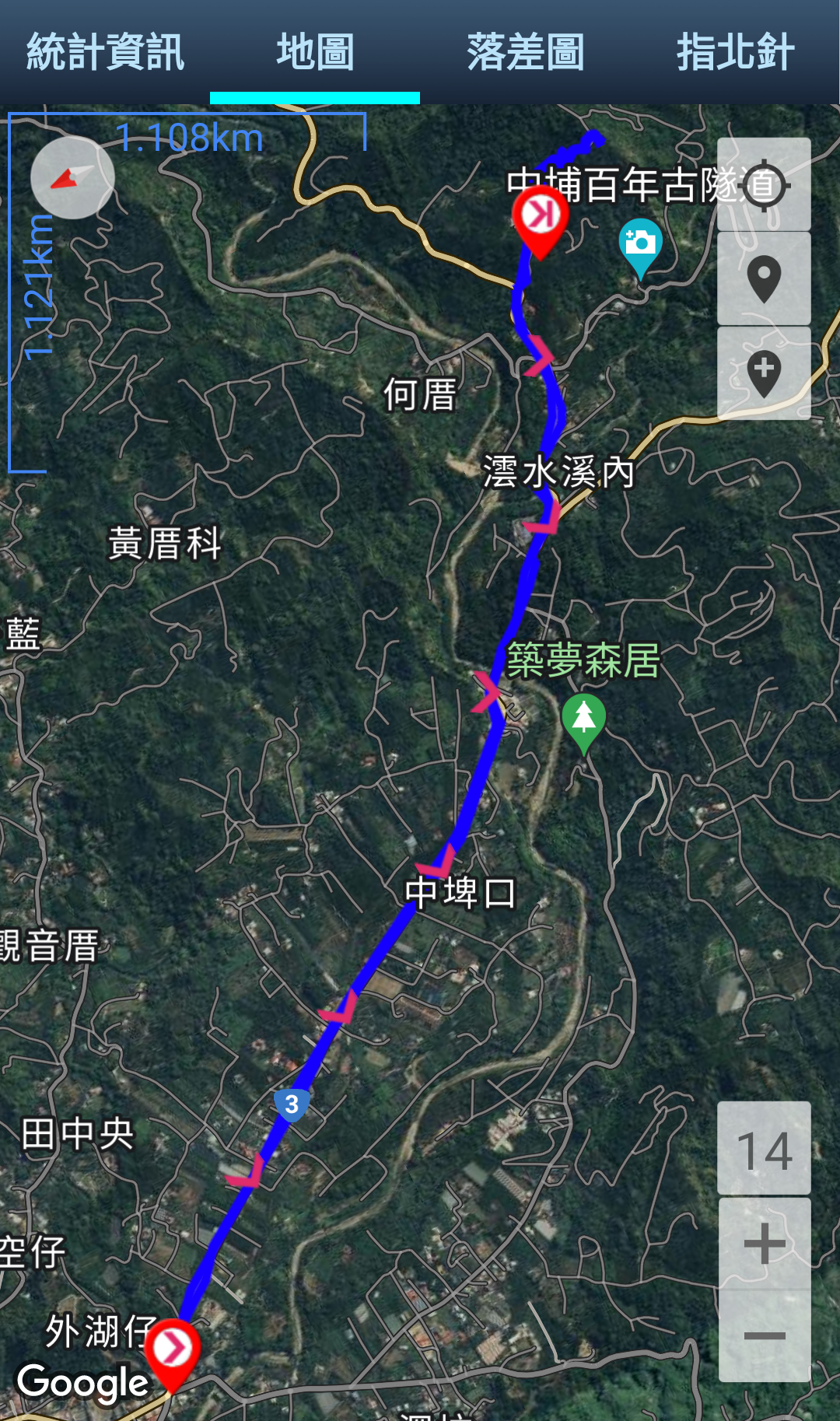The width and height of the screenshot is (840, 1421).
Task: Open the camera photo marker on map
Action: tap(640, 244)
